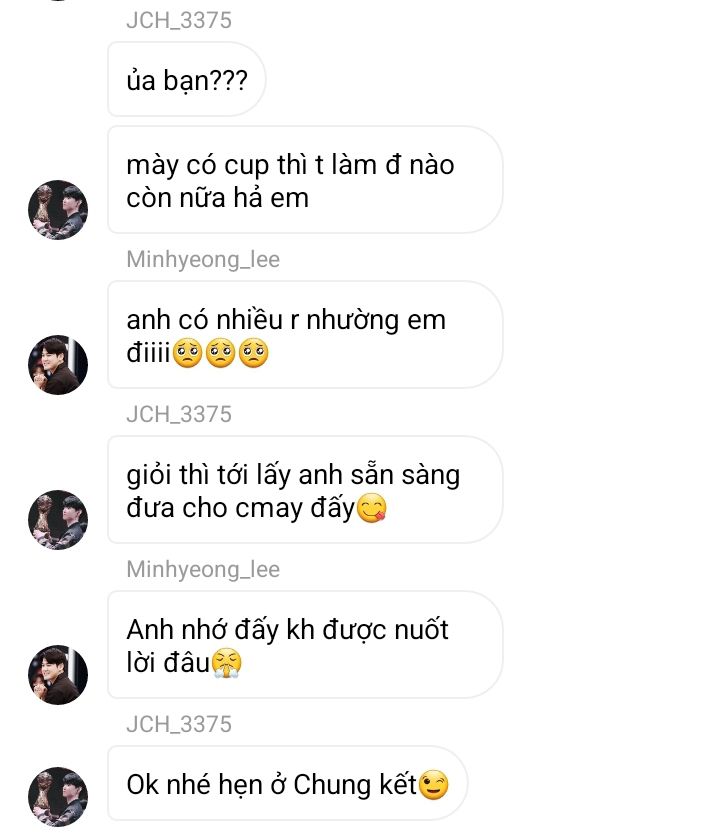
Task: View Minhyeong_lee's profile picture beside 'Anh nhớ đấy'
Action: [x=58, y=675]
